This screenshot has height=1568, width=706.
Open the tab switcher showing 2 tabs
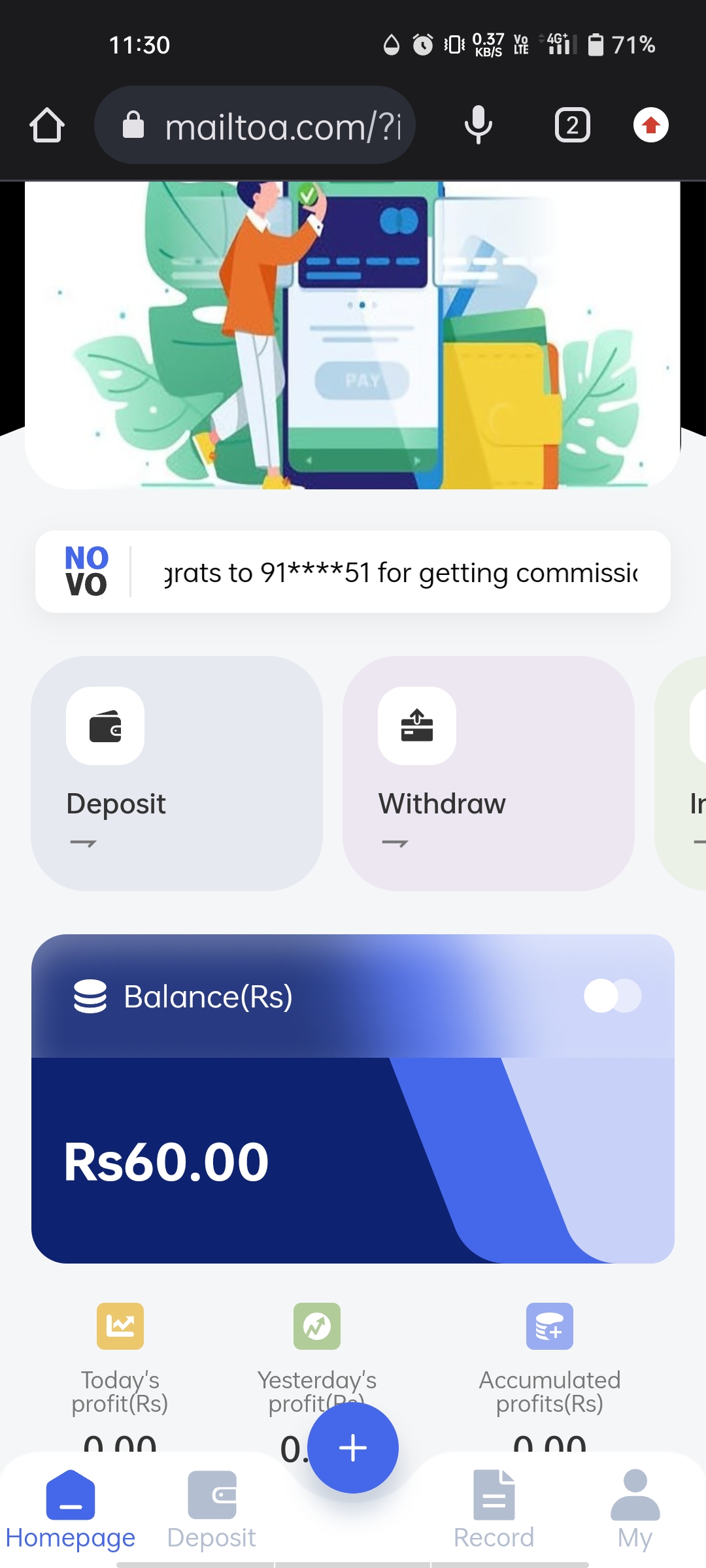click(x=572, y=125)
